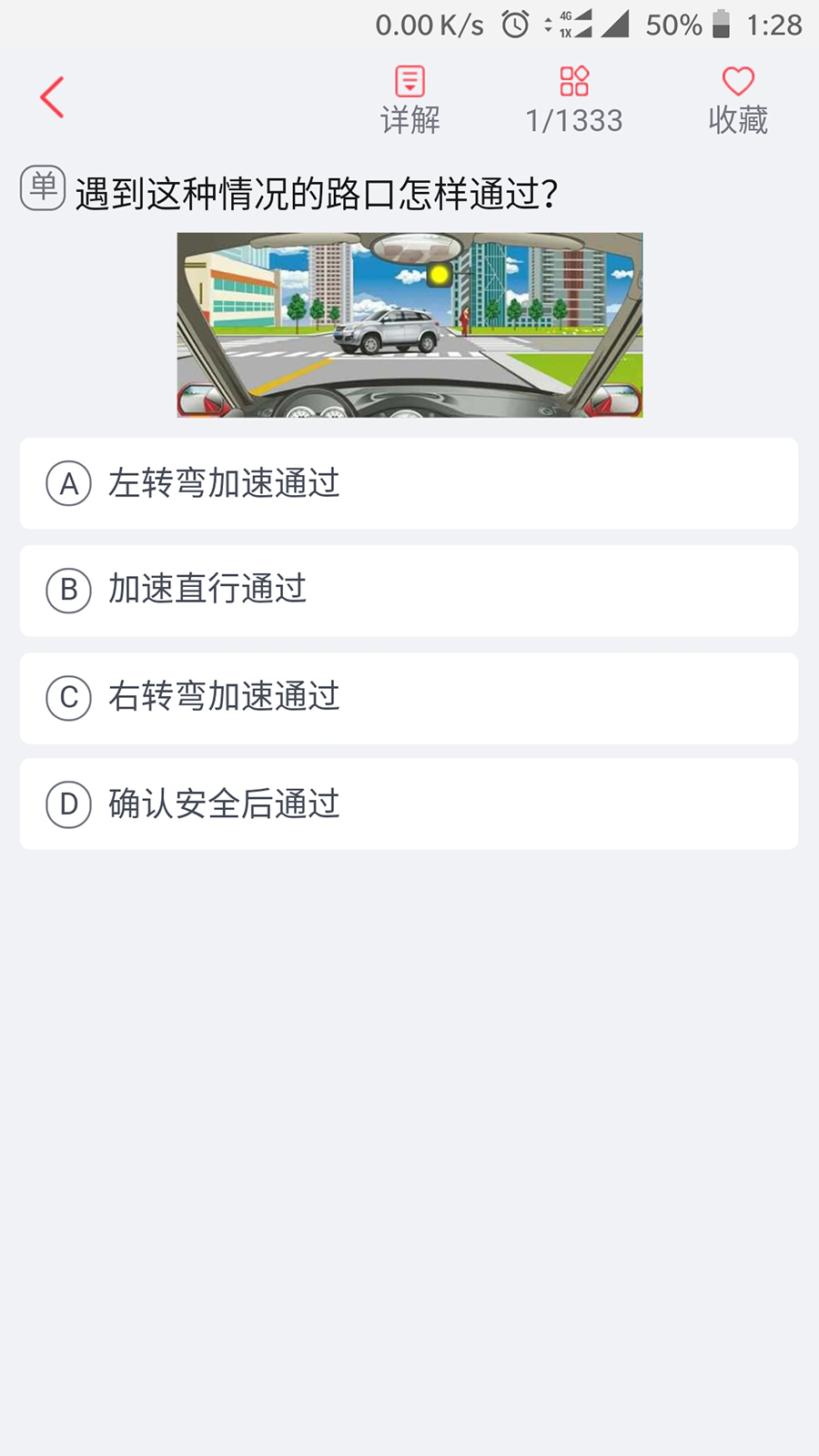The height and width of the screenshot is (1456, 819).
Task: Open the 详解 explanation panel
Action: (x=409, y=96)
